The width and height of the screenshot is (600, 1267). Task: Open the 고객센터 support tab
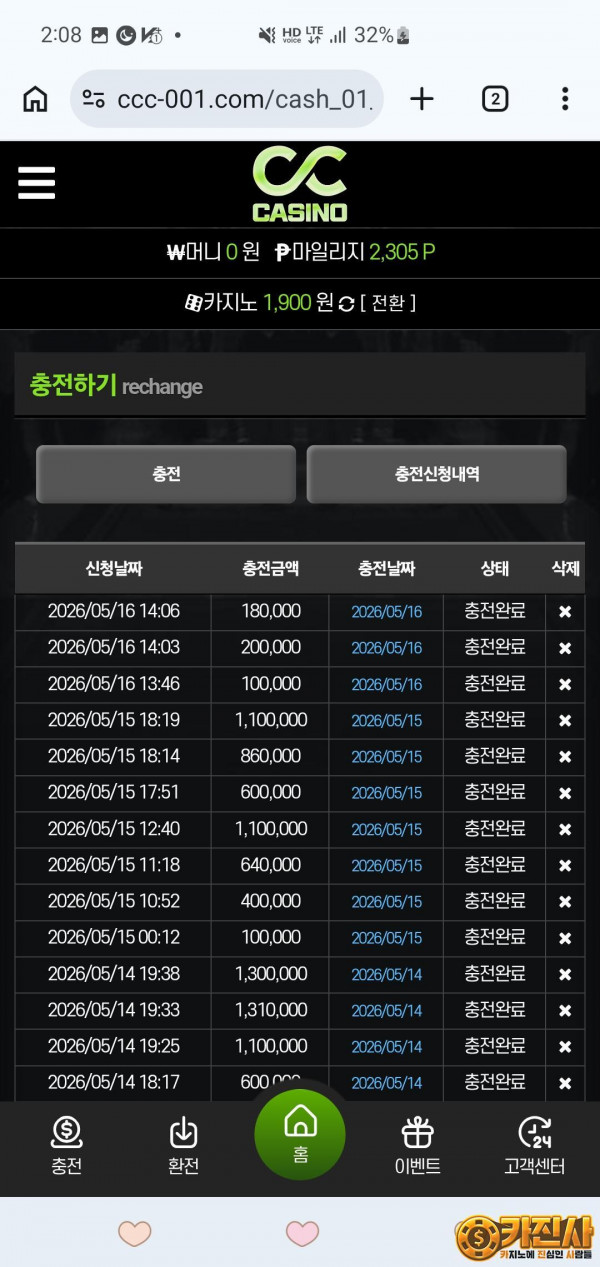point(535,1146)
